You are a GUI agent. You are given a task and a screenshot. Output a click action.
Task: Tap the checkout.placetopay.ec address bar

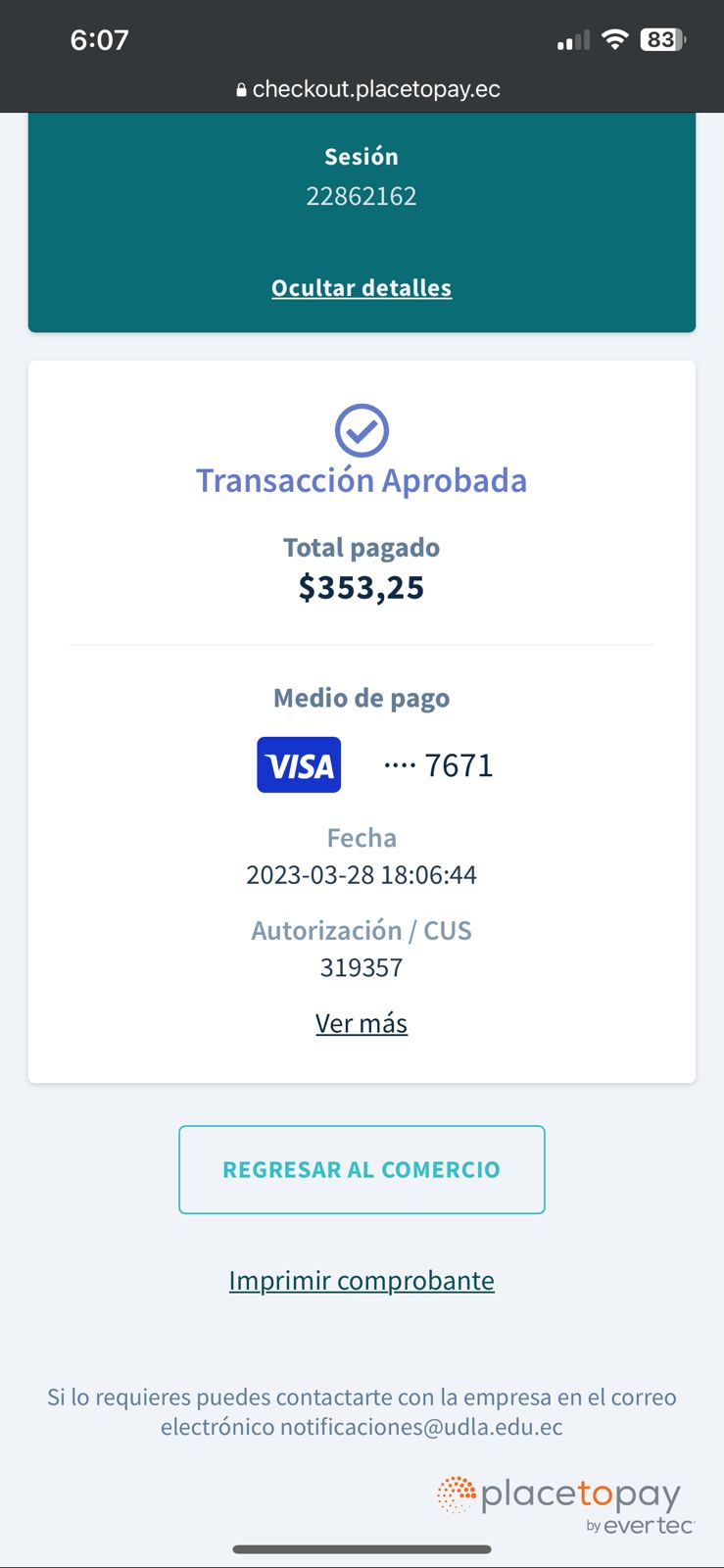point(367,89)
